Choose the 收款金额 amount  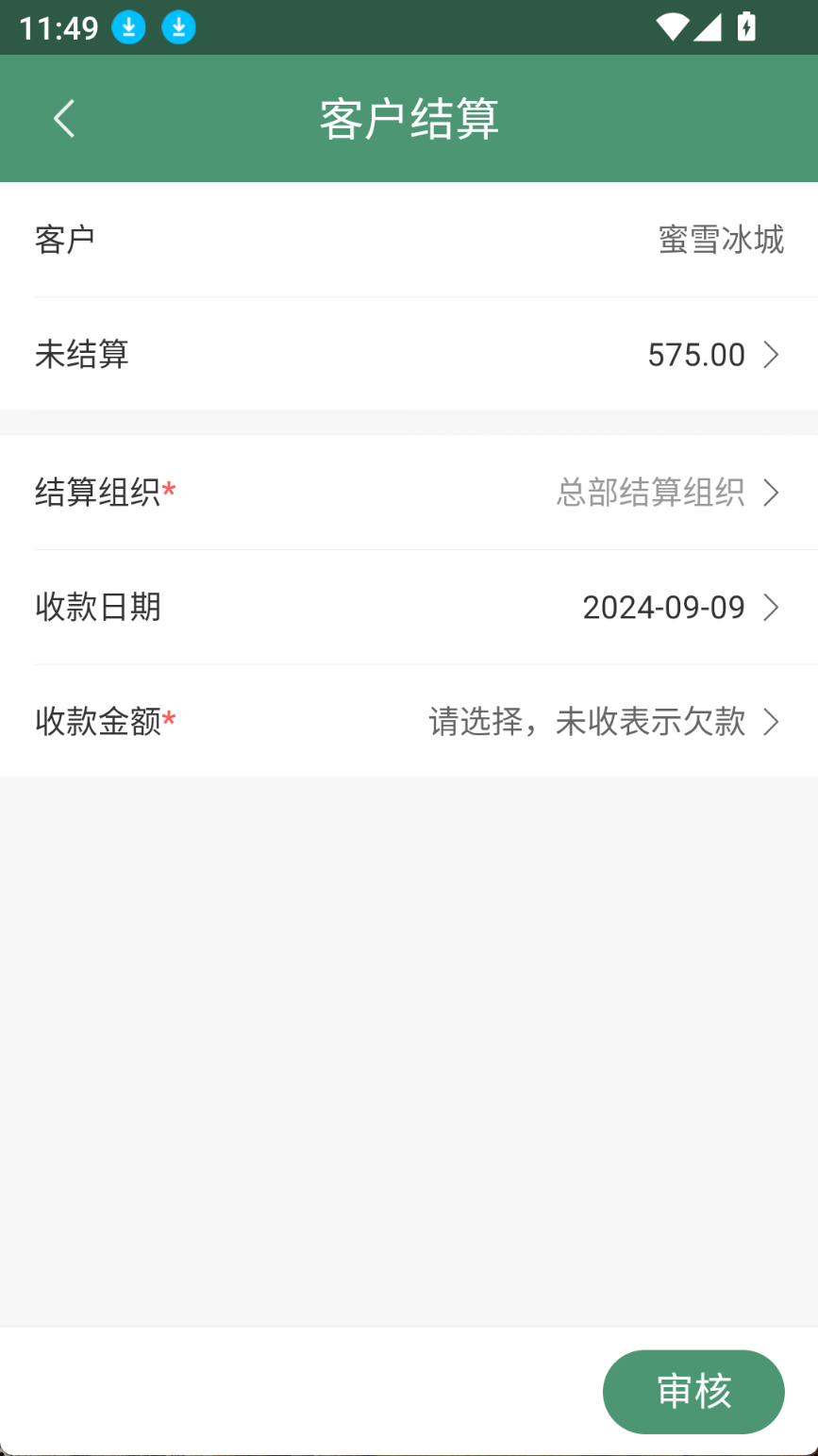[604, 722]
